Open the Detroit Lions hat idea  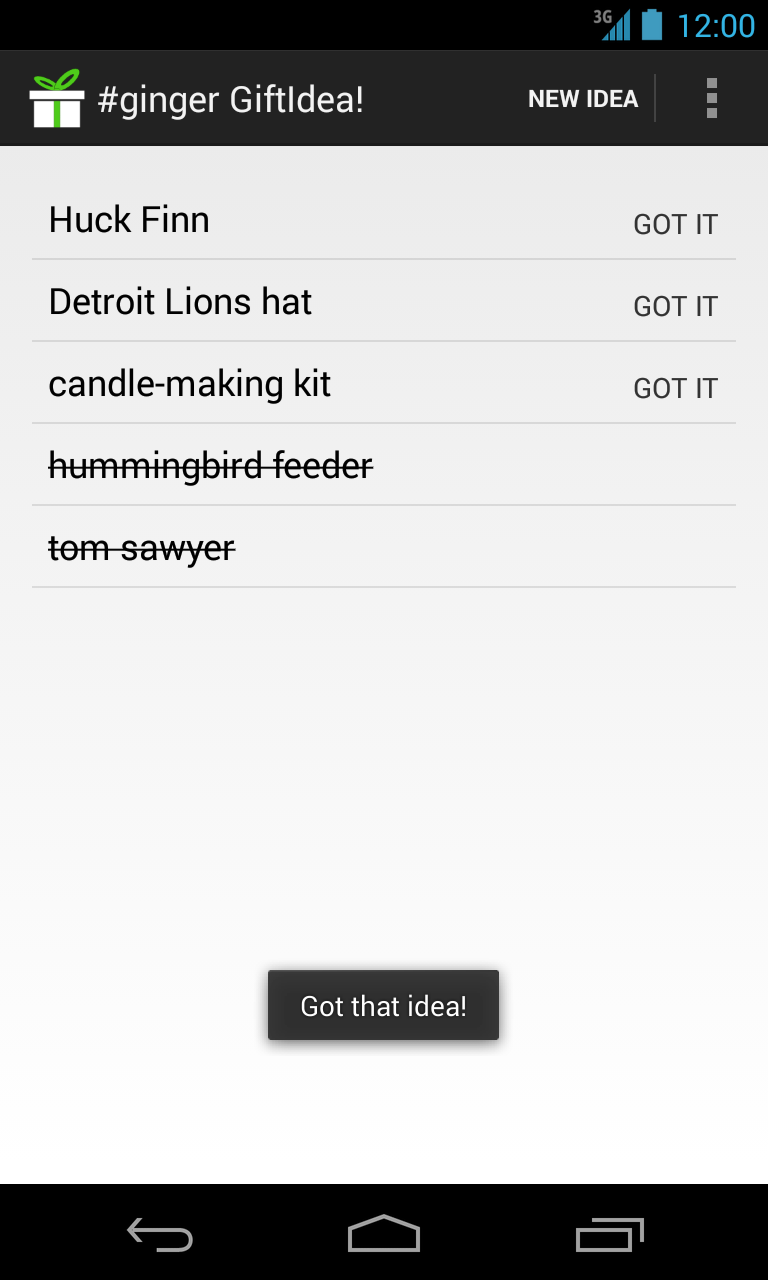click(x=181, y=302)
